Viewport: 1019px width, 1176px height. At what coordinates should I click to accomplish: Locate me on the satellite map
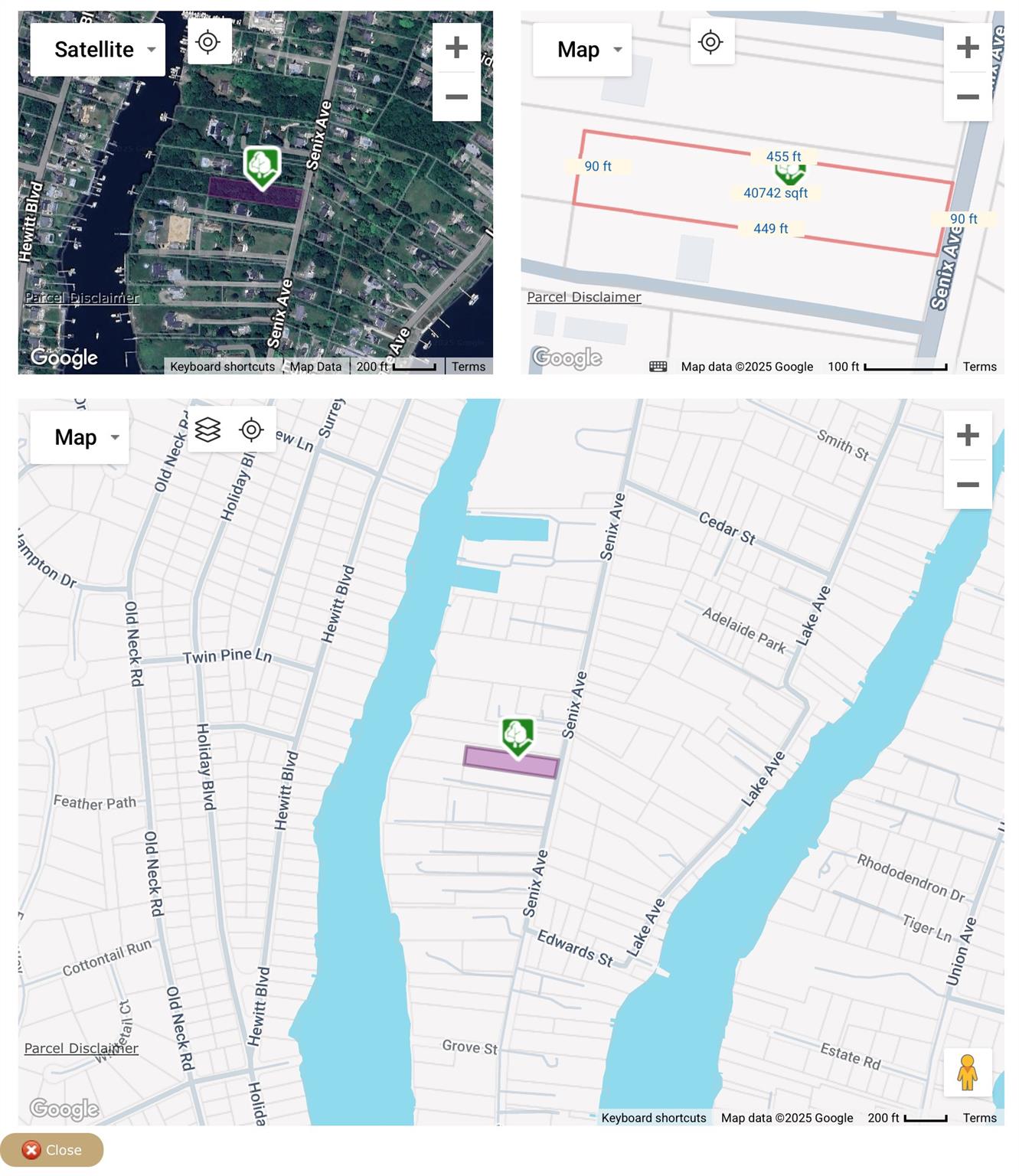[208, 42]
